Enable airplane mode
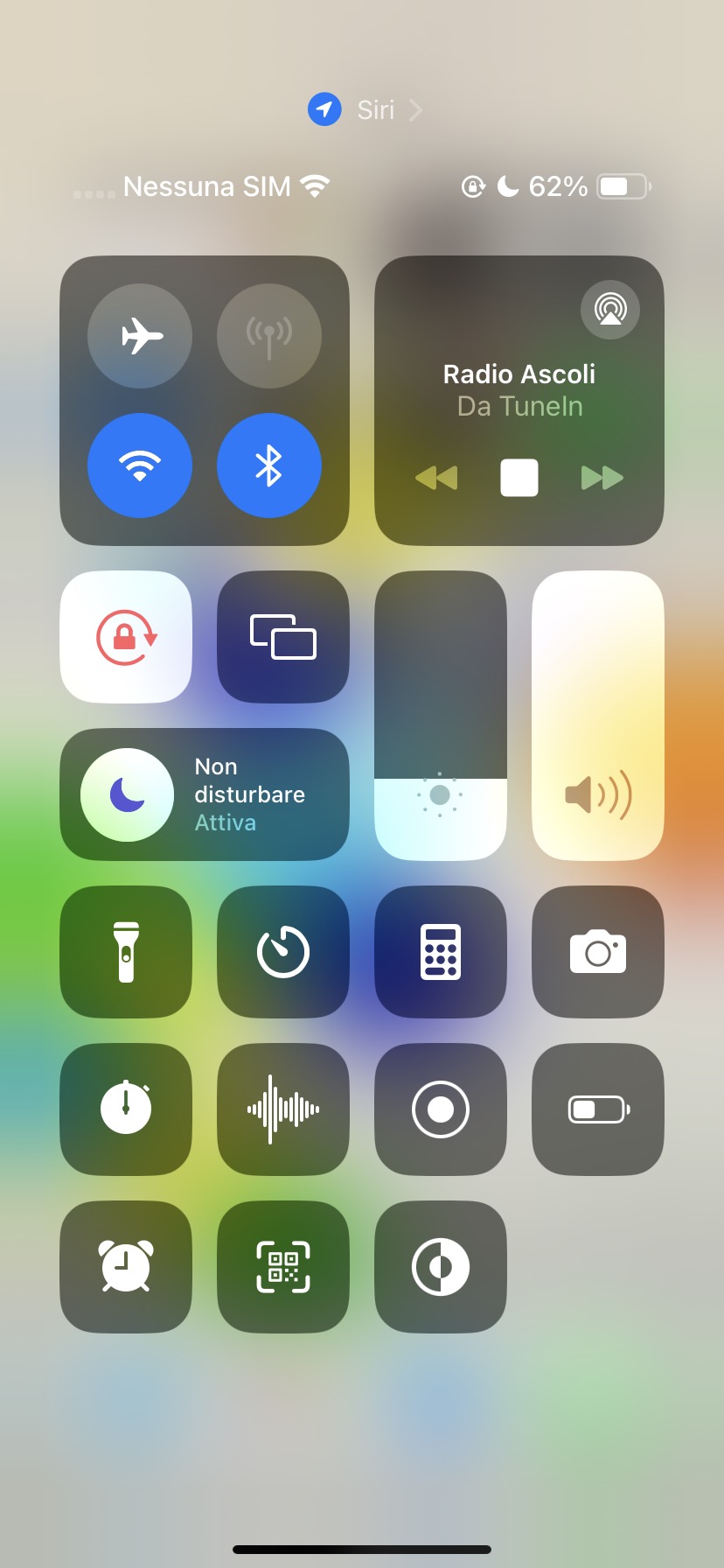Screen dimensions: 724x1568 (x=140, y=336)
